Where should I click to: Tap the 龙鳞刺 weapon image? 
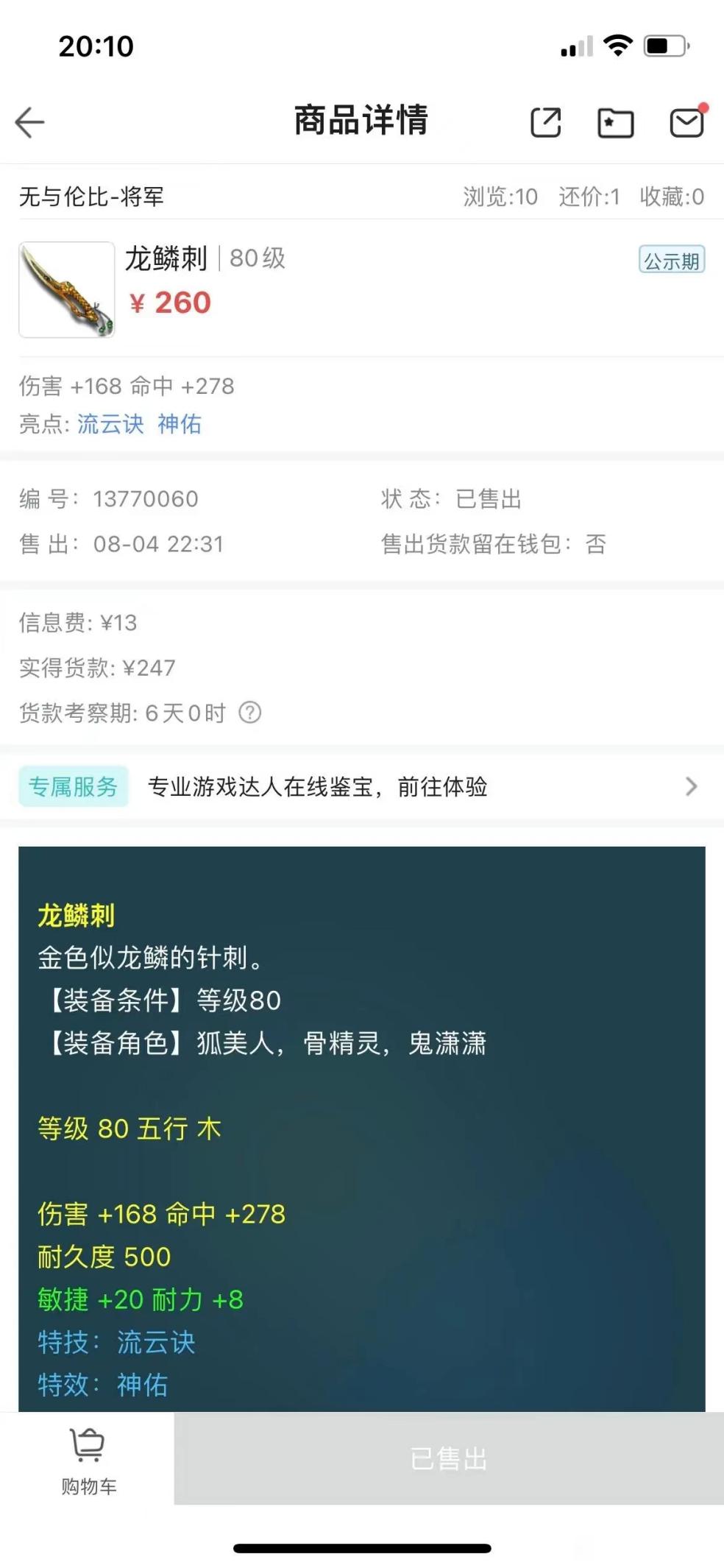click(67, 289)
